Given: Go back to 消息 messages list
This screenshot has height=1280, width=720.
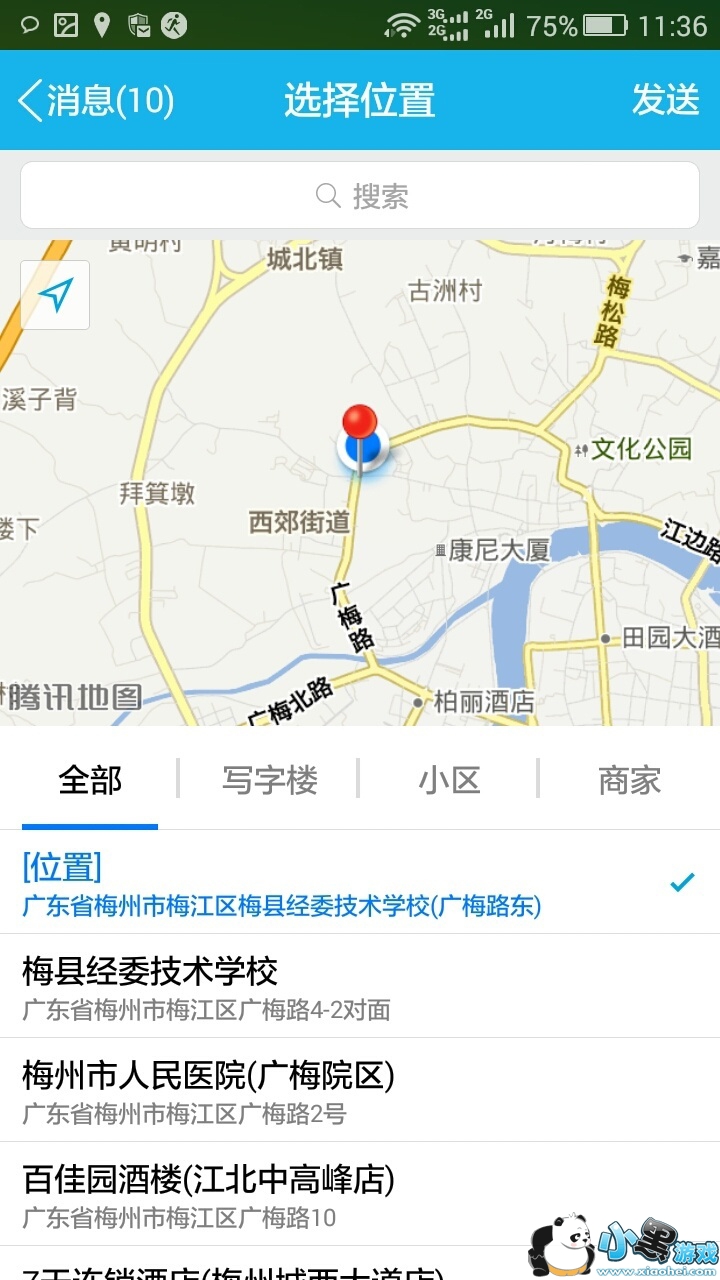Looking at the screenshot, I should (x=96, y=101).
